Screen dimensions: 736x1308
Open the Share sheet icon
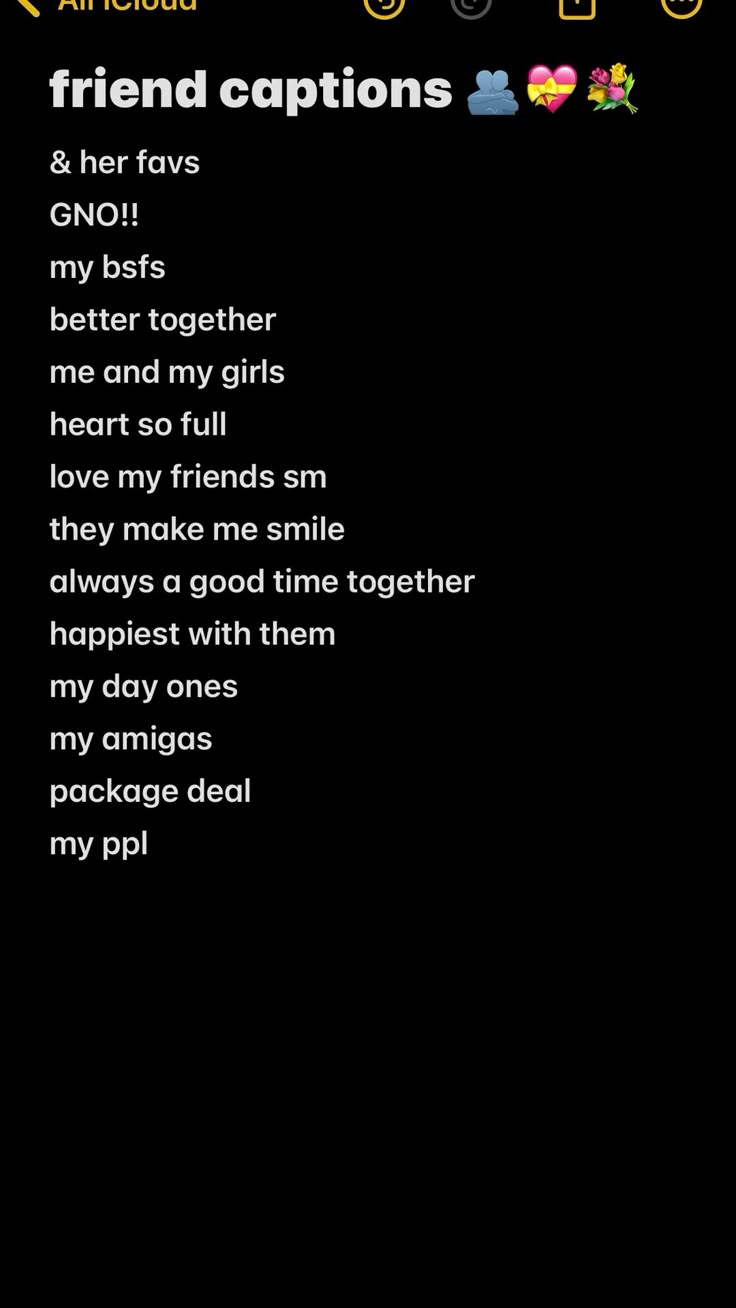click(x=575, y=8)
